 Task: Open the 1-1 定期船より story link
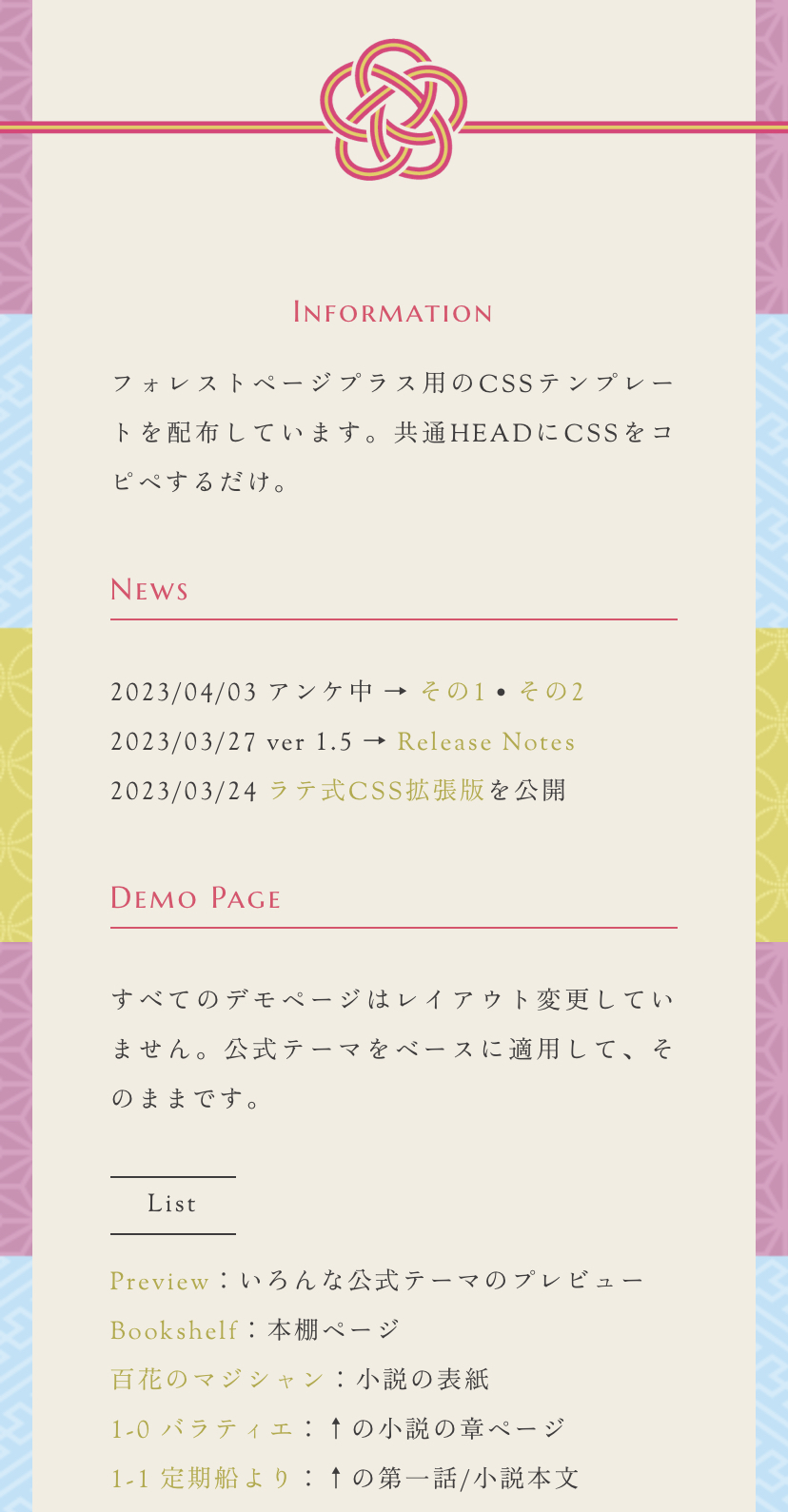(201, 1479)
